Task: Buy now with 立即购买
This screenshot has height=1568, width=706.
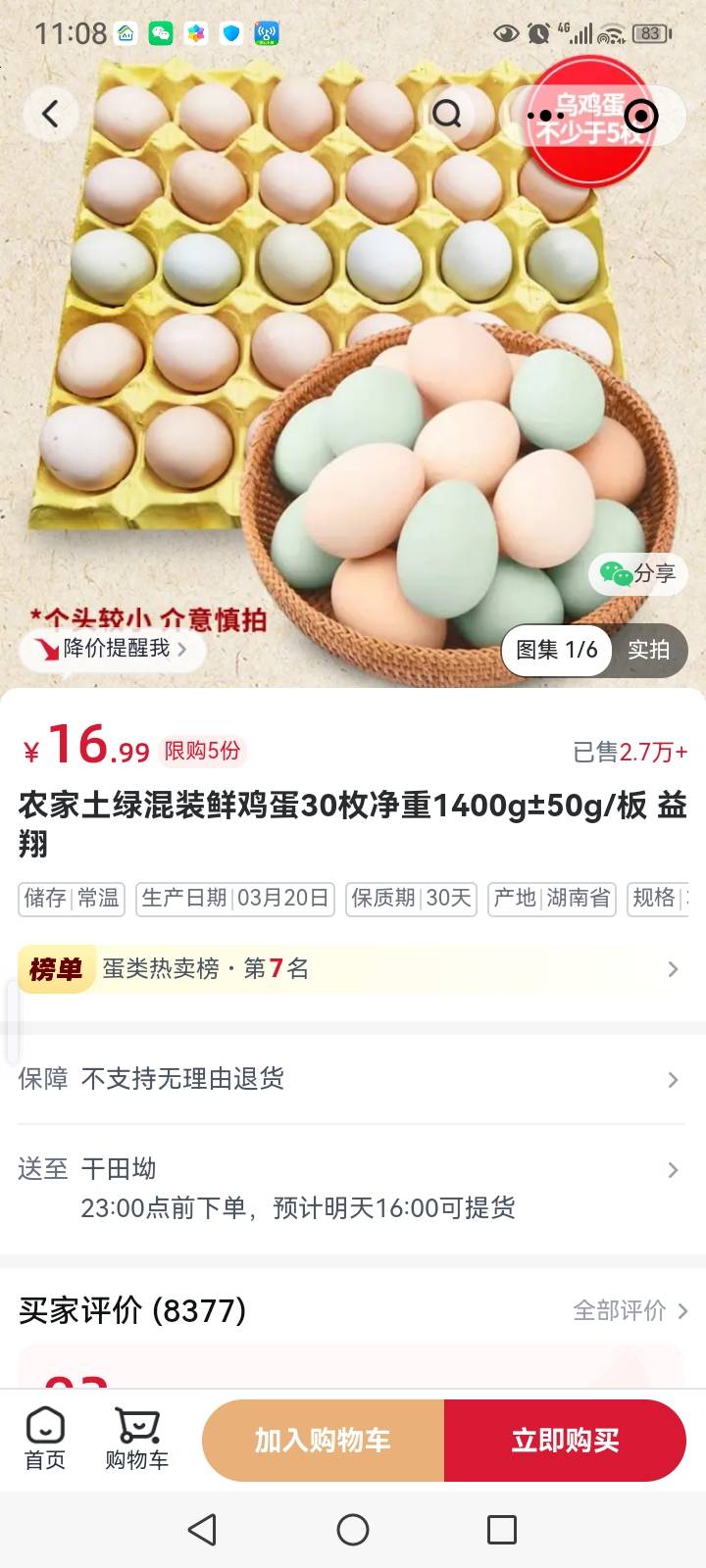Action: coord(565,1441)
